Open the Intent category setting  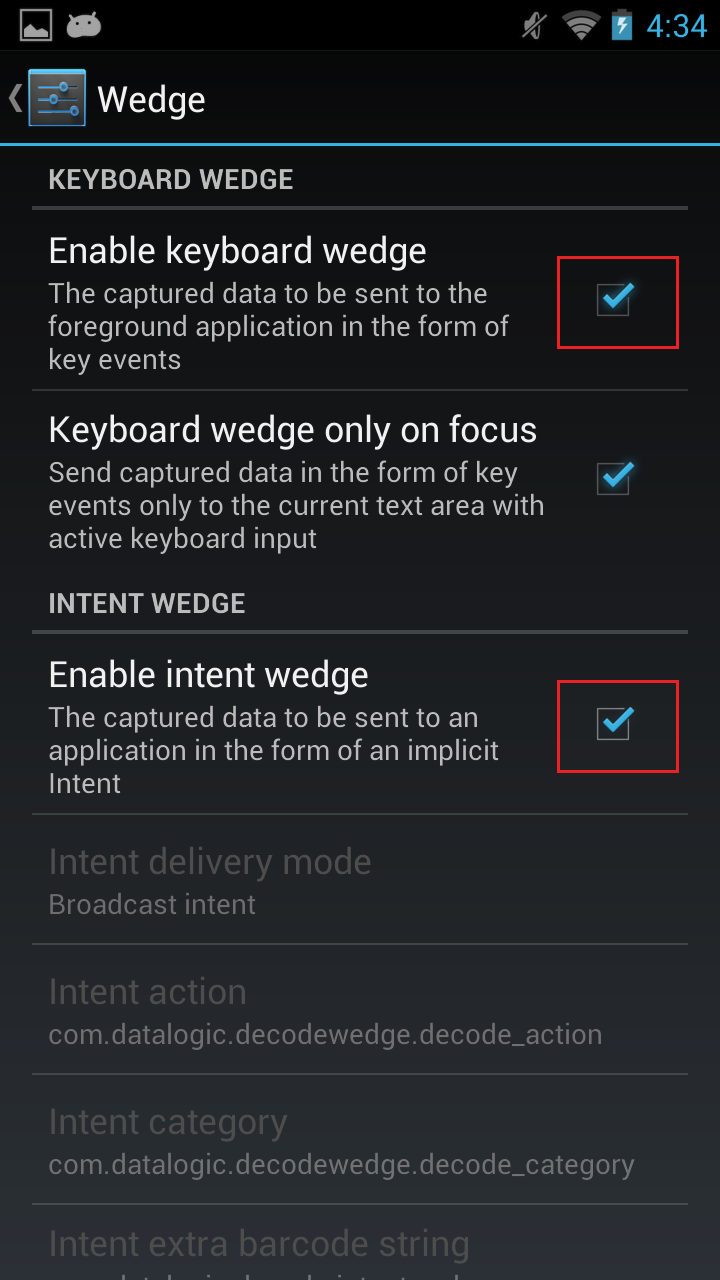360,1140
